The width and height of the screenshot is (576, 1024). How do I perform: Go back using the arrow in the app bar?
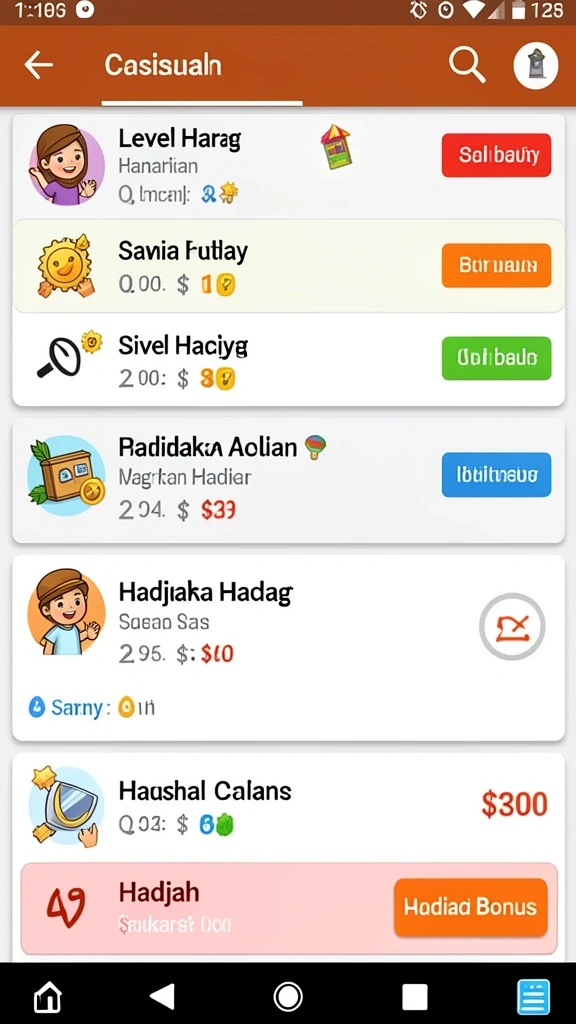pos(38,65)
